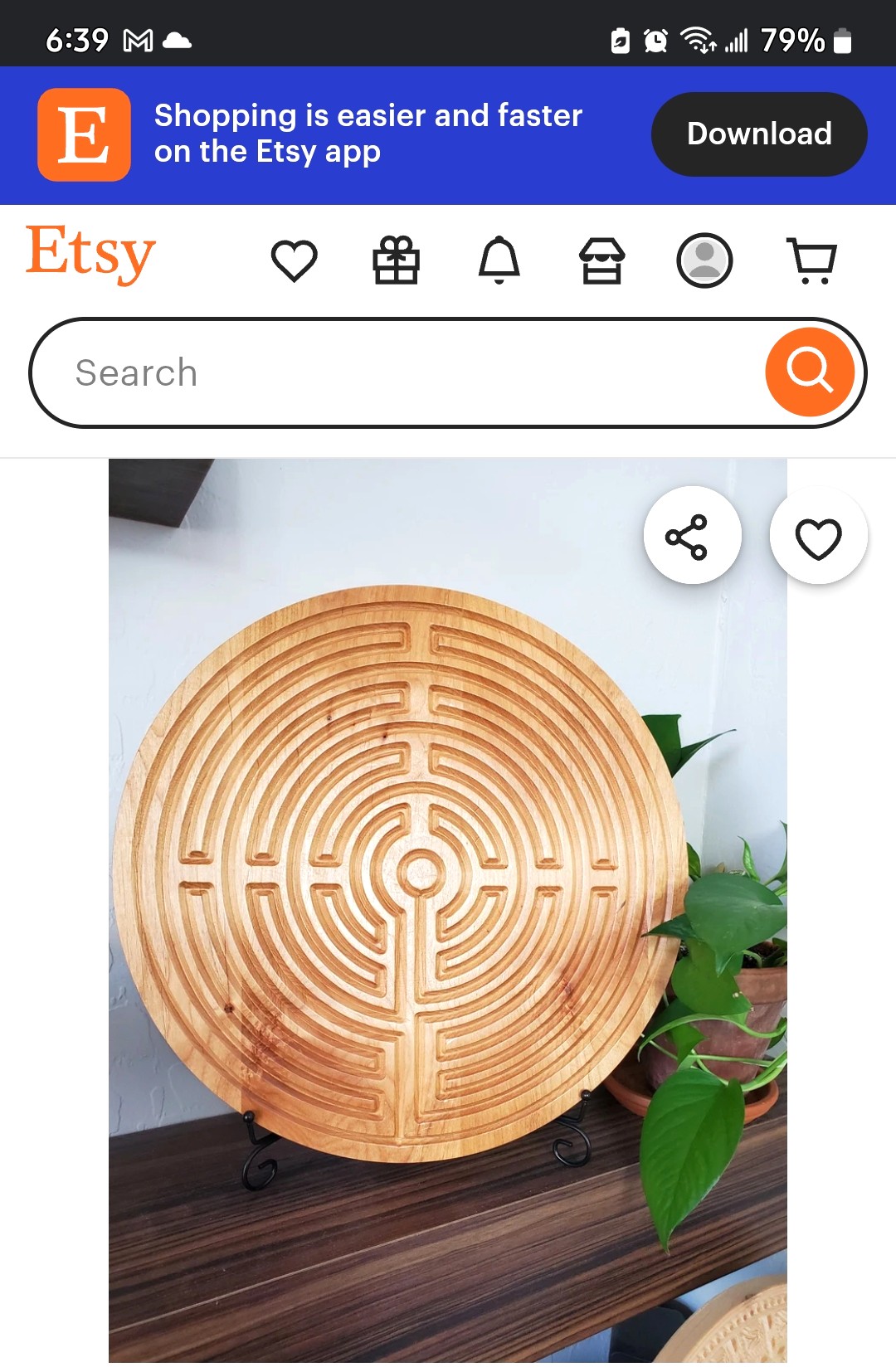Tap the orange search magnifier button
Viewport: 896px width, 1372px height.
pos(810,372)
